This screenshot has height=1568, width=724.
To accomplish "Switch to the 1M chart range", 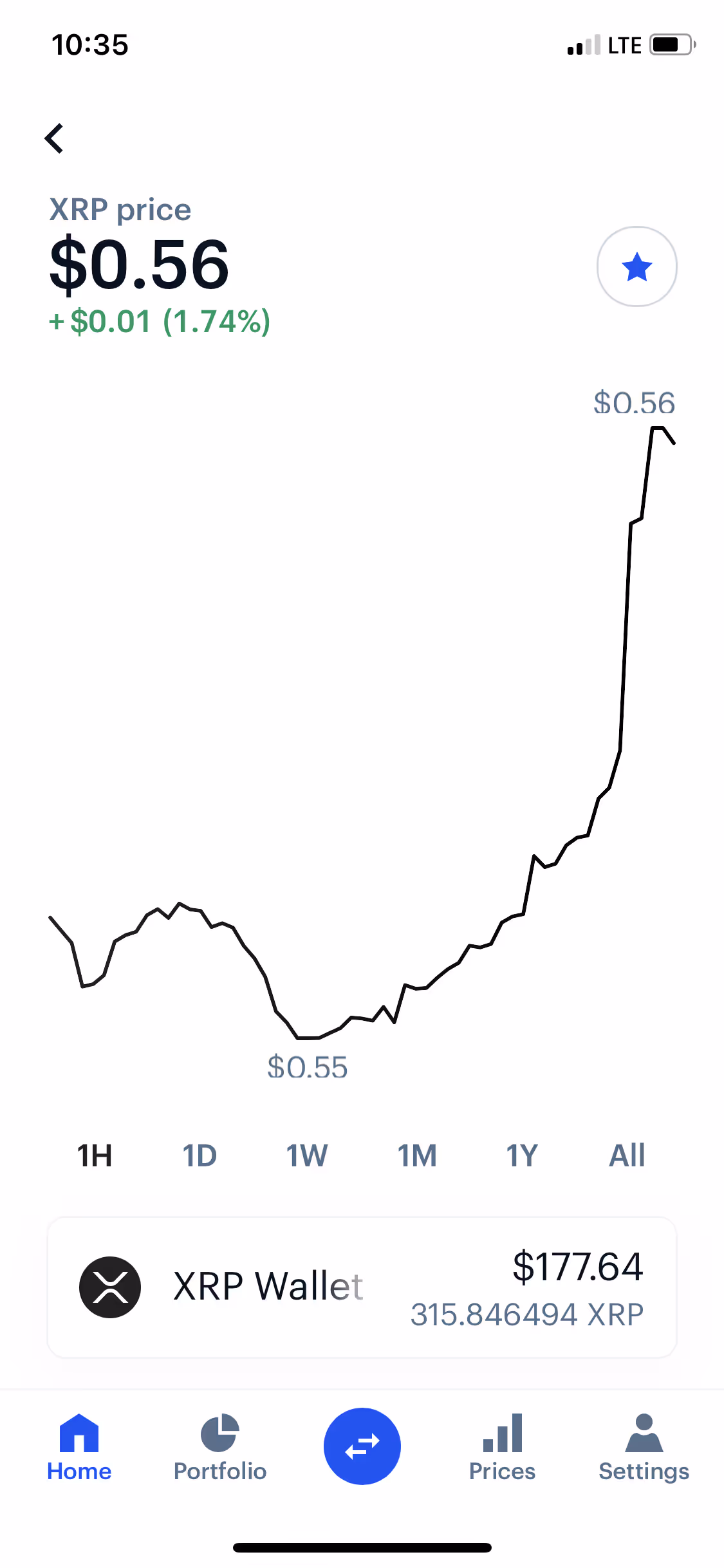I will (x=417, y=1155).
